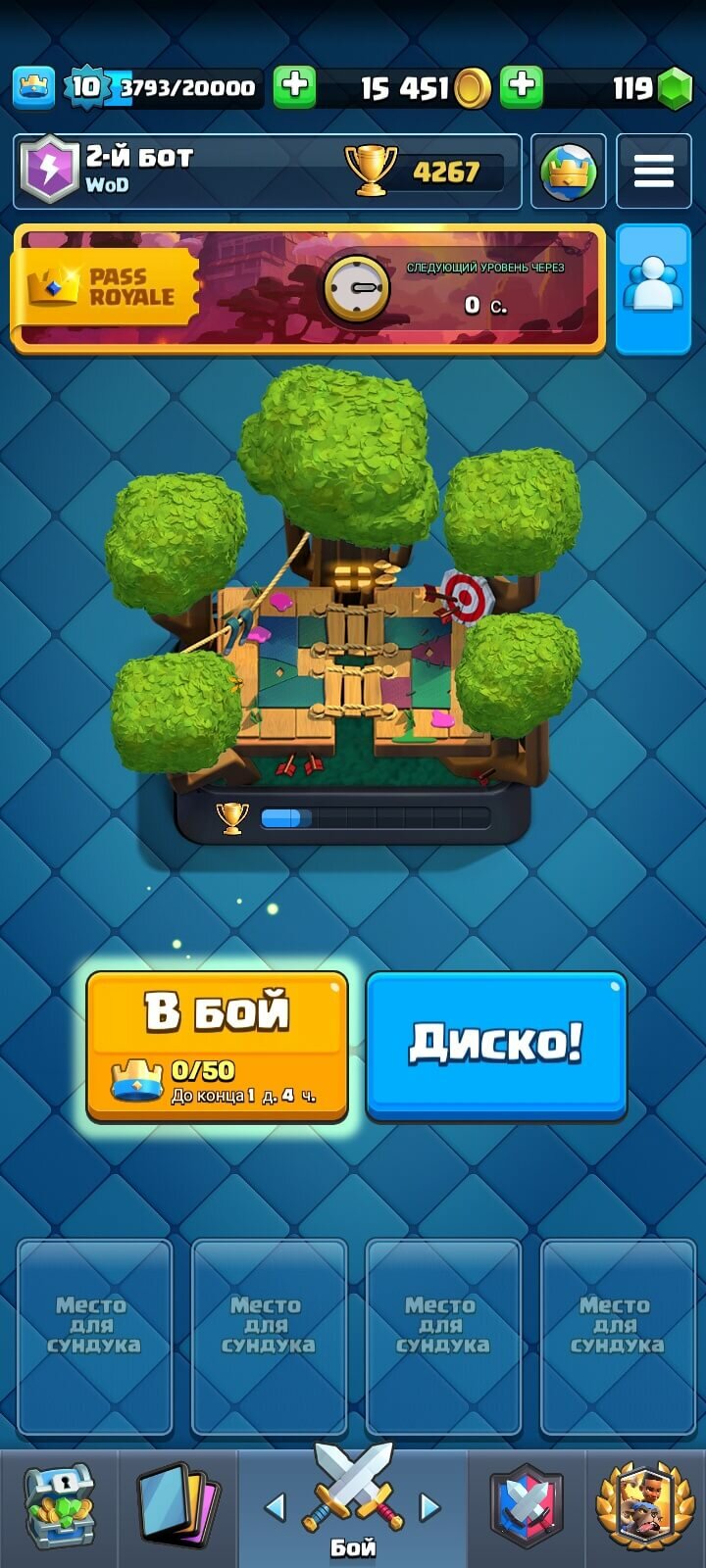Go to the tournaments and events tab
This screenshot has height=1568, width=706.
tap(645, 1507)
